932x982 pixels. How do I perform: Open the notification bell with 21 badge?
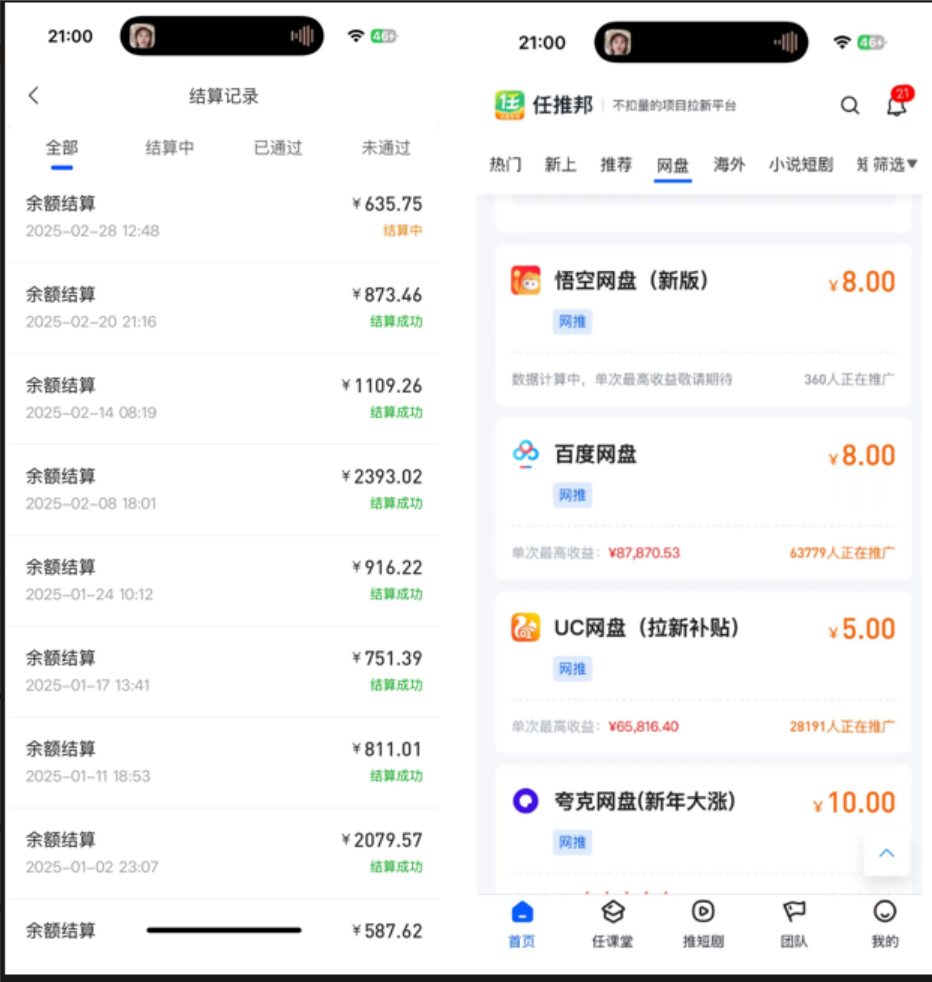coord(894,104)
